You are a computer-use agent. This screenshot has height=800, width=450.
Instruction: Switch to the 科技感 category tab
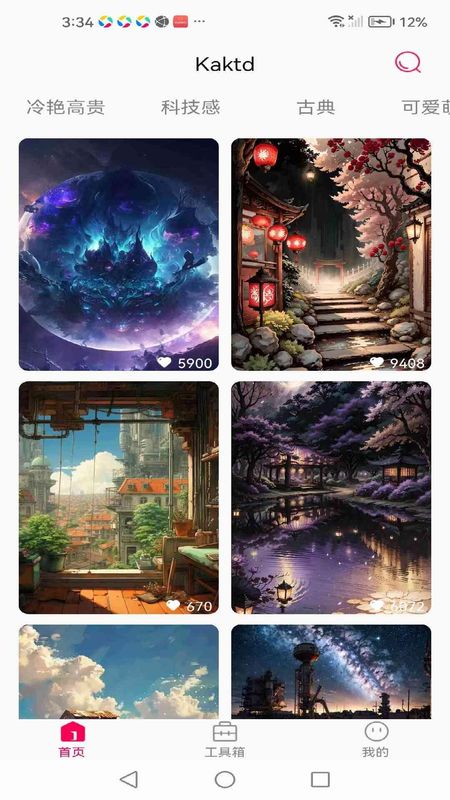190,107
